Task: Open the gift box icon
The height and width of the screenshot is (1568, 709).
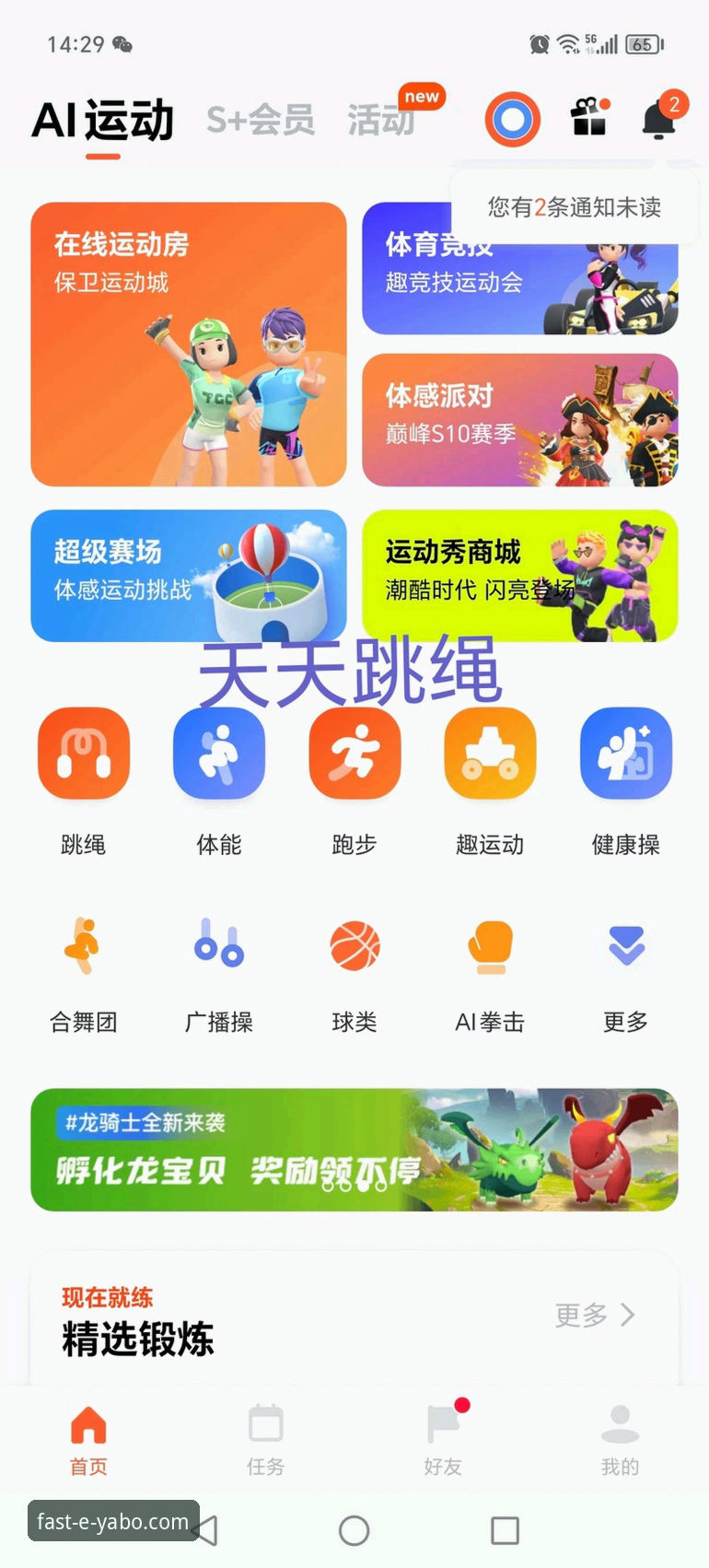Action: tap(589, 119)
